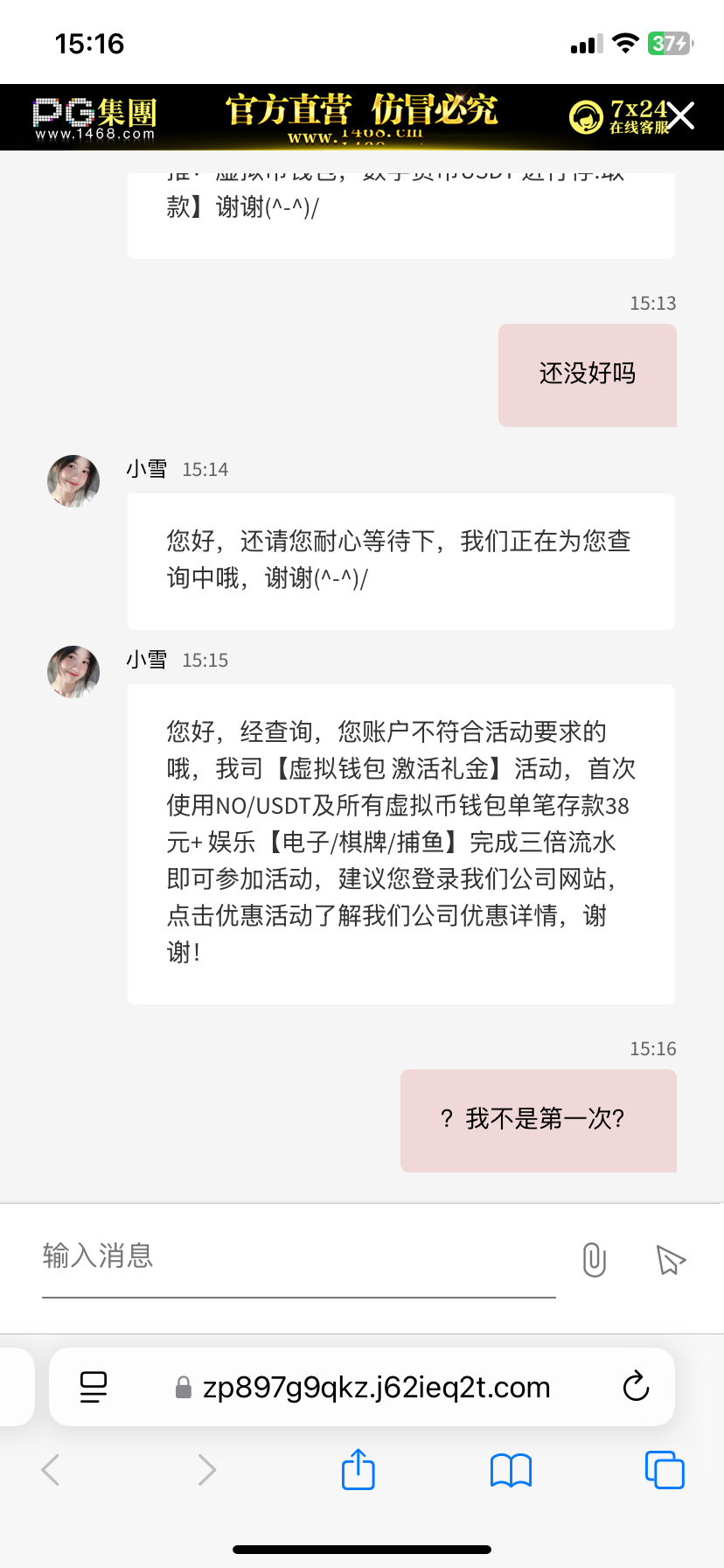The height and width of the screenshot is (1568, 724).
Task: Open Safari bookmarks
Action: (511, 1470)
